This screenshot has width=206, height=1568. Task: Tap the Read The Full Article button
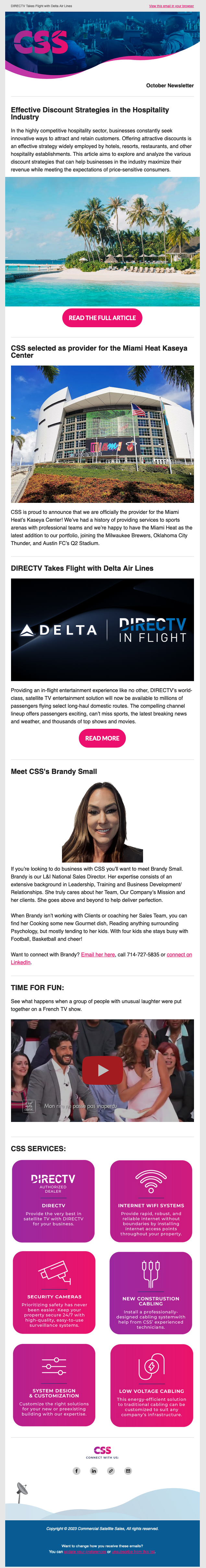point(102,318)
